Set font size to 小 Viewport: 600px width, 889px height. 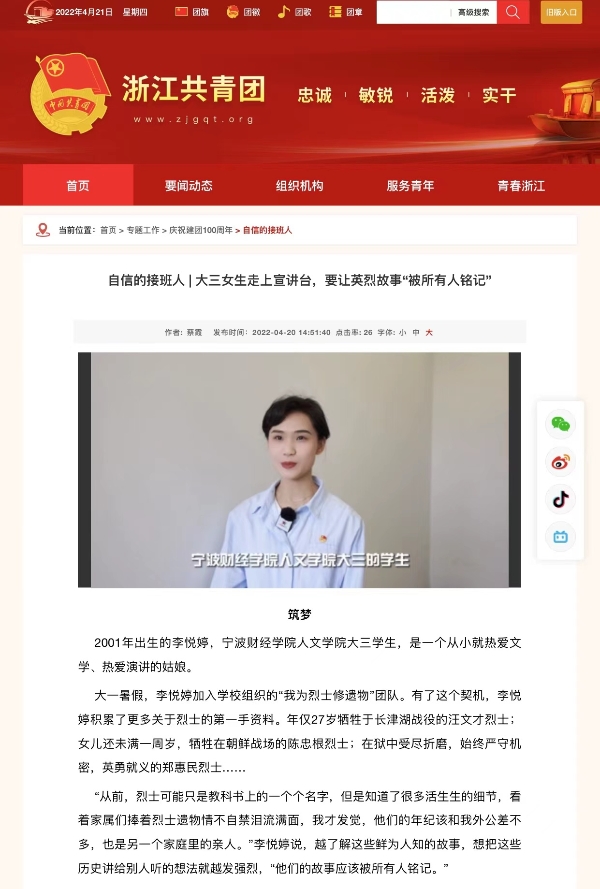pos(402,332)
